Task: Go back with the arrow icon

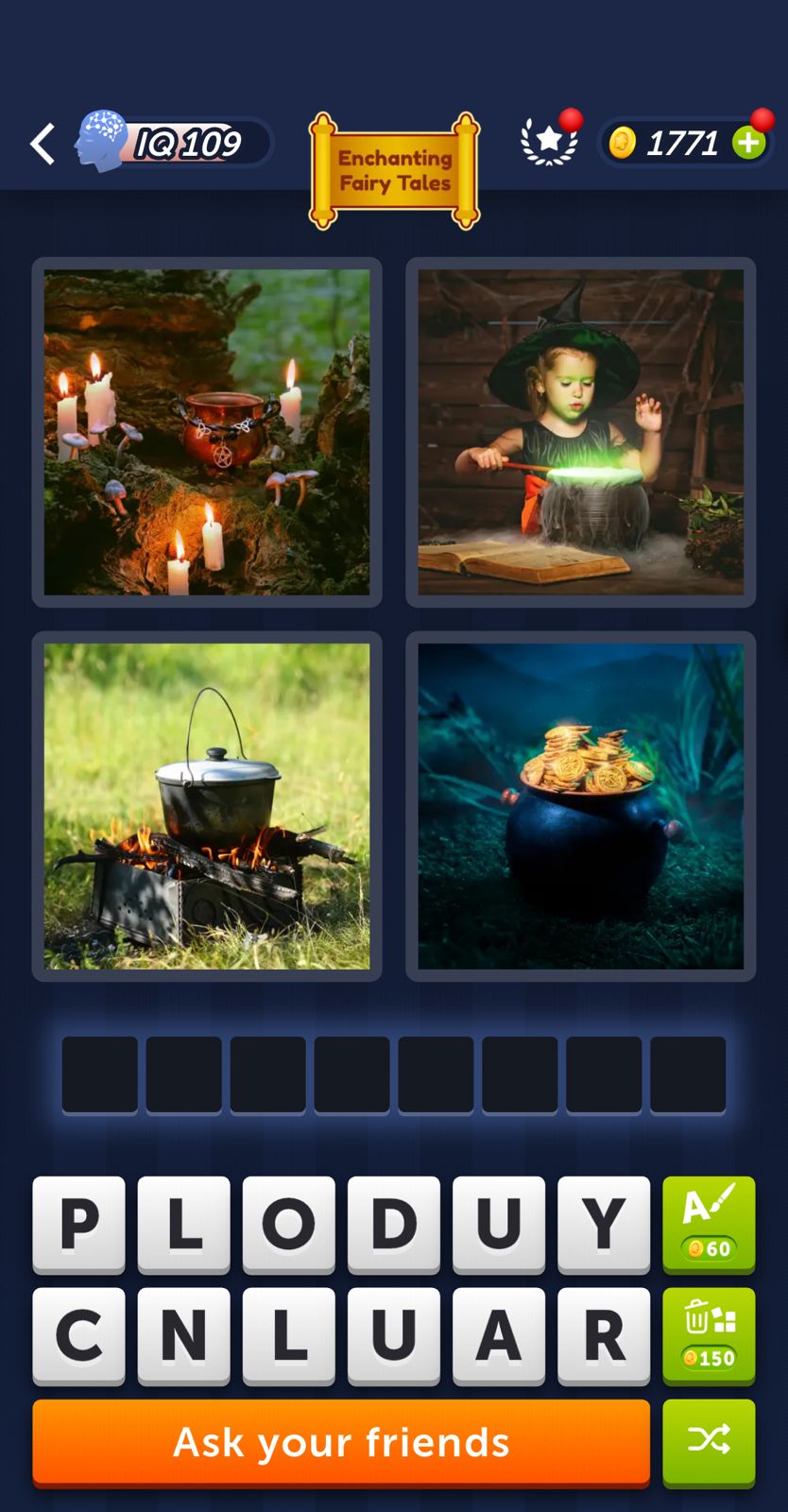Action: (x=43, y=144)
